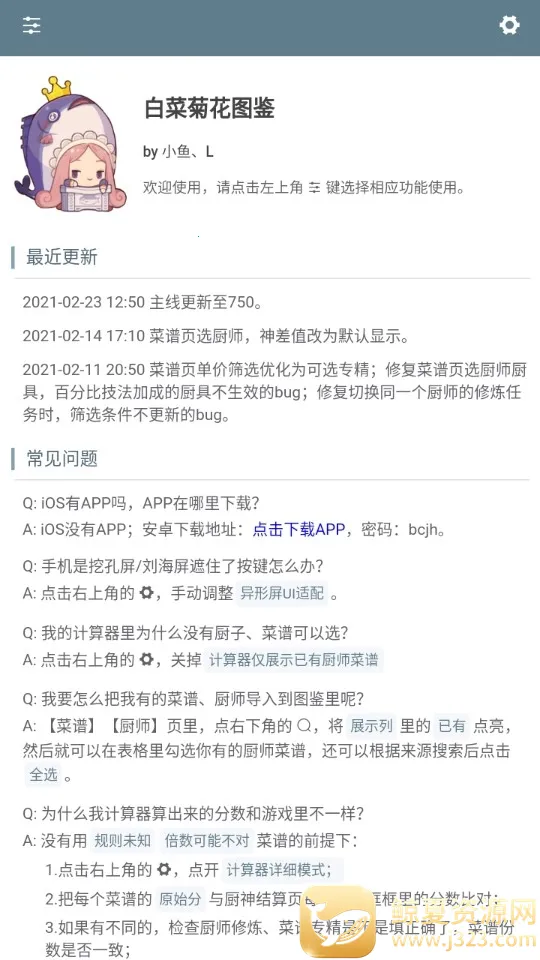
Task: Follow the 点击下载APP download link
Action: coord(299,530)
